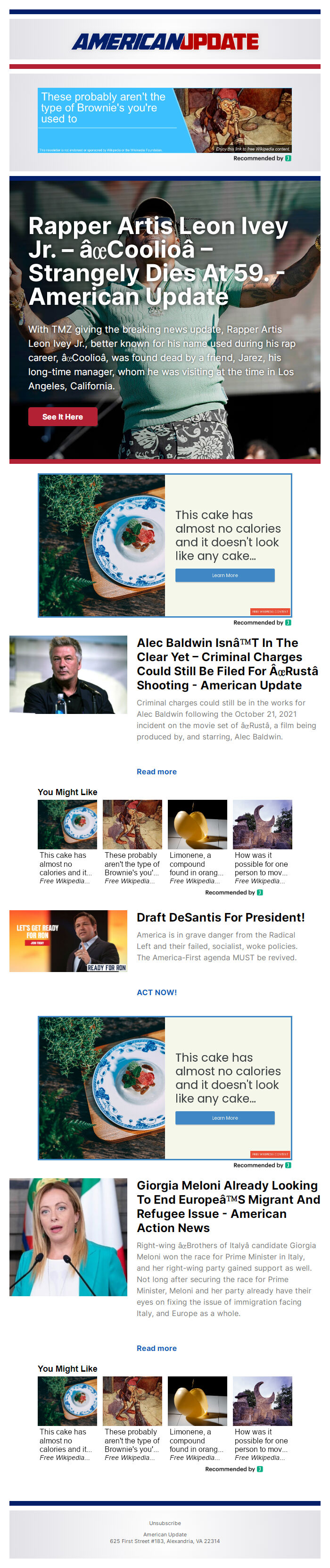Tap the See It Here button
The height and width of the screenshot is (1568, 330).
click(63, 416)
